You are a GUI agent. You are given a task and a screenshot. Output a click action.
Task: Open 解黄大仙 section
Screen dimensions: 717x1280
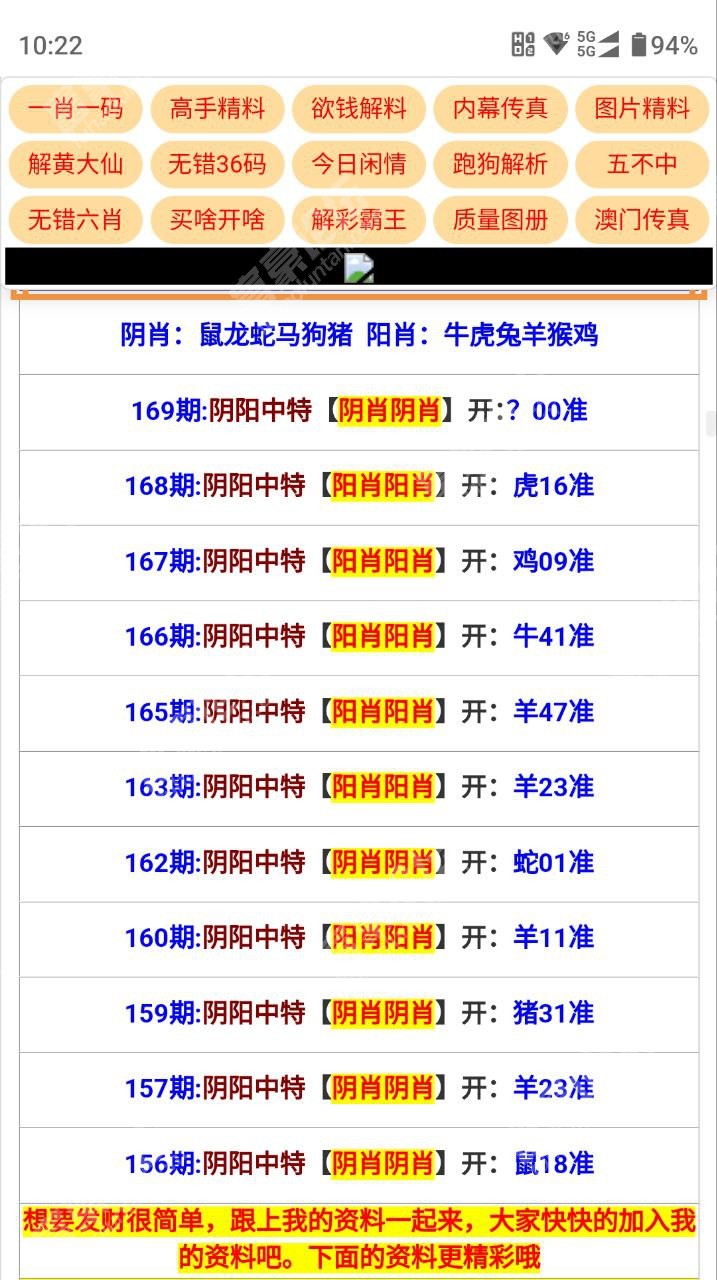tap(75, 165)
